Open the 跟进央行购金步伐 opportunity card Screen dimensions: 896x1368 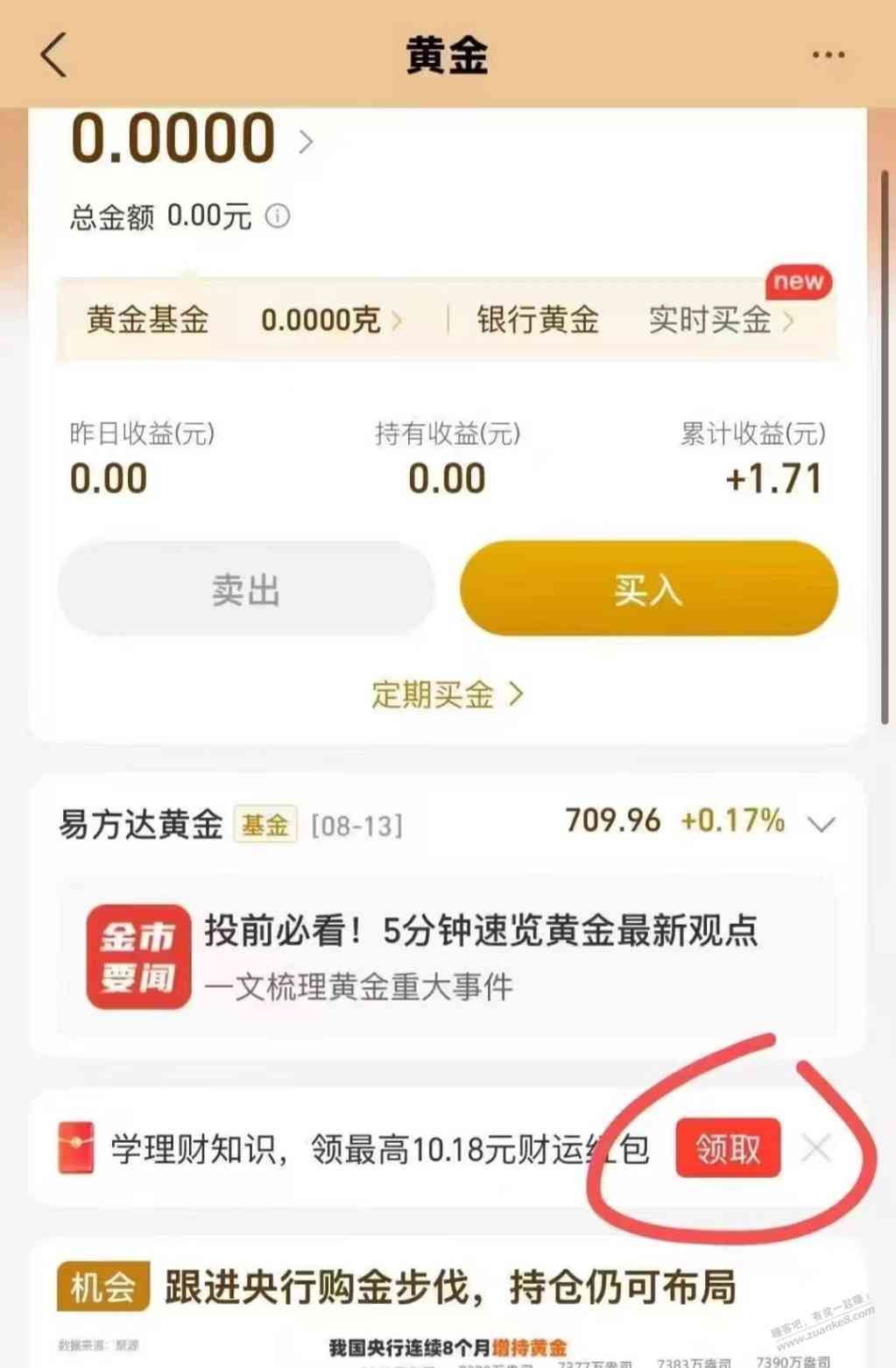click(447, 1287)
